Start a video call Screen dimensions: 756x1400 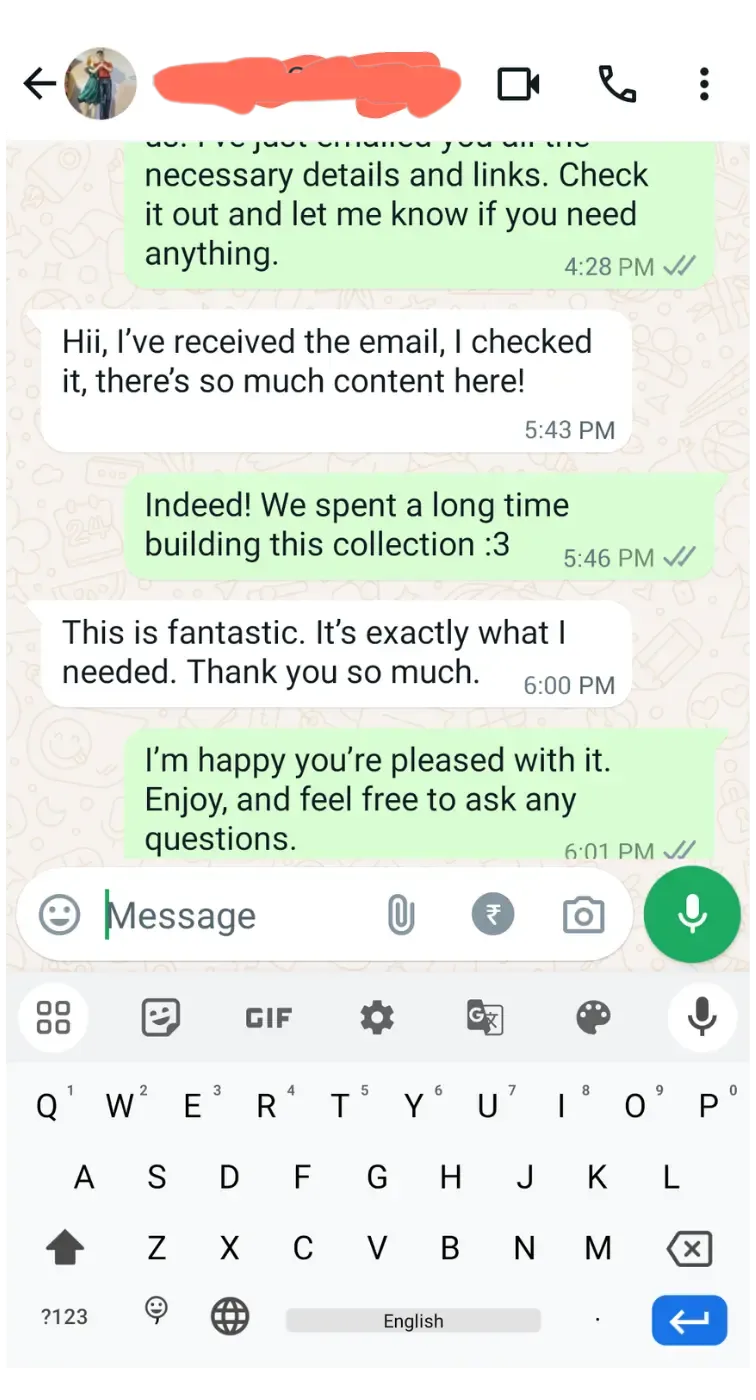click(519, 84)
